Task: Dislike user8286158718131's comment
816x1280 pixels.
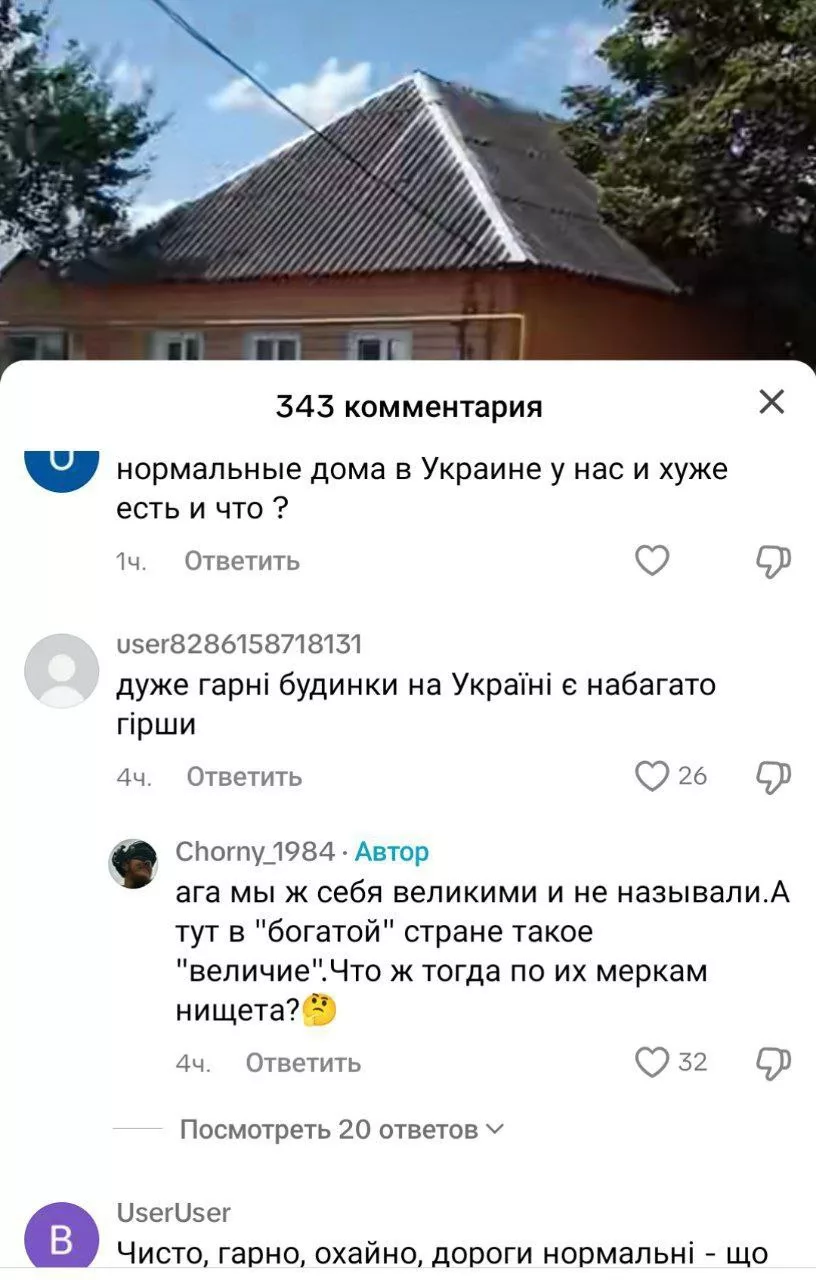Action: tap(773, 776)
